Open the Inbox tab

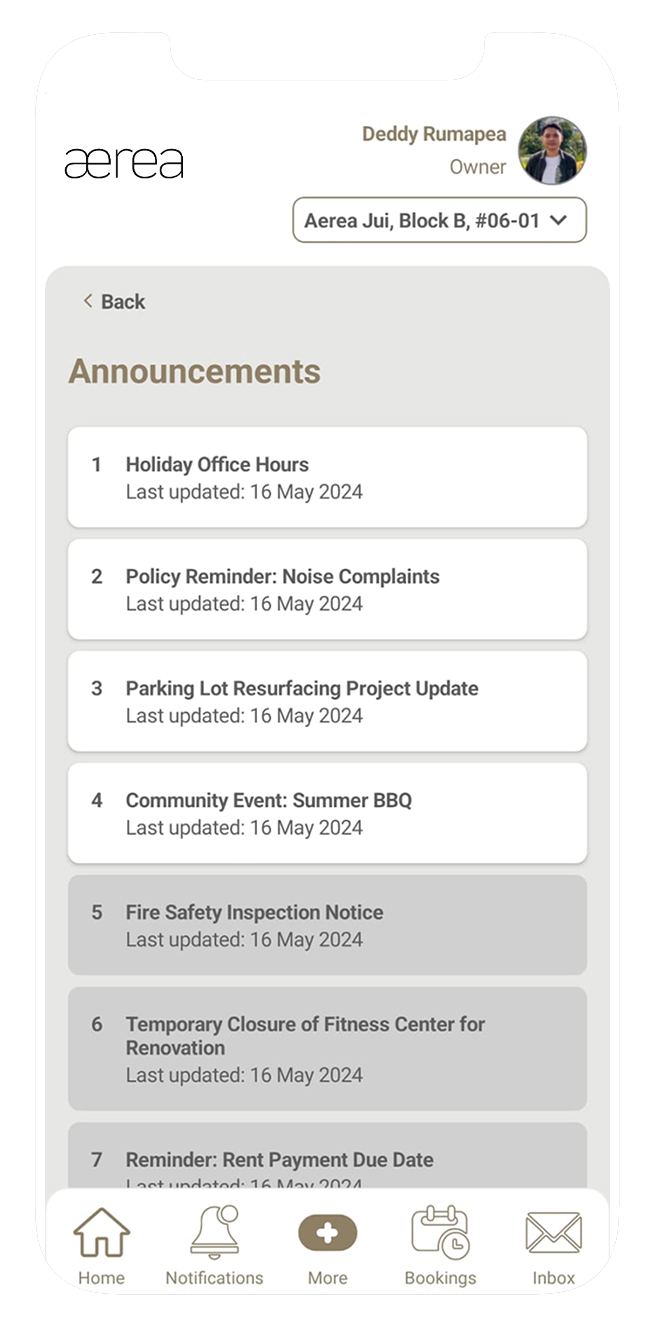(553, 1245)
